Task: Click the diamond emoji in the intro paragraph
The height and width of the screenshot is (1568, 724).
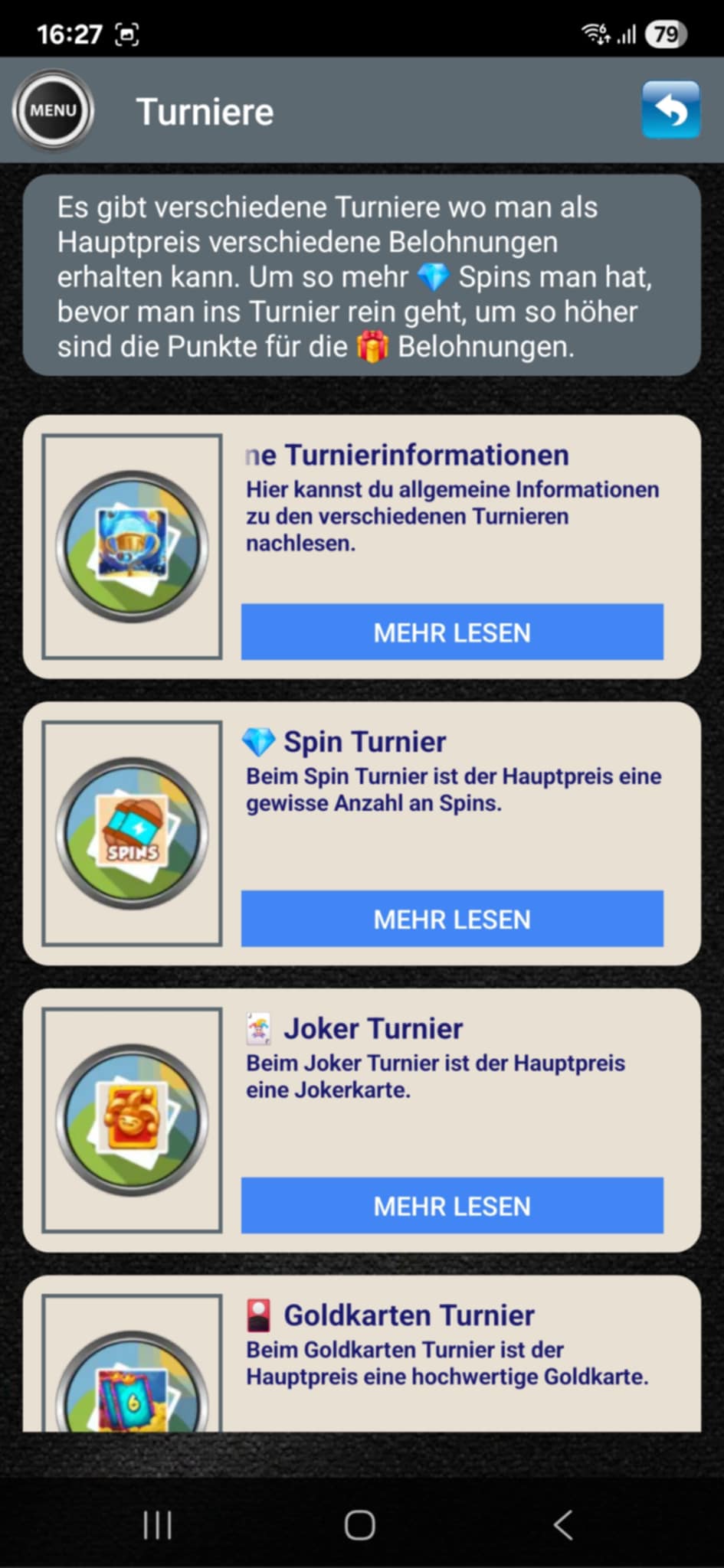Action: (x=434, y=276)
